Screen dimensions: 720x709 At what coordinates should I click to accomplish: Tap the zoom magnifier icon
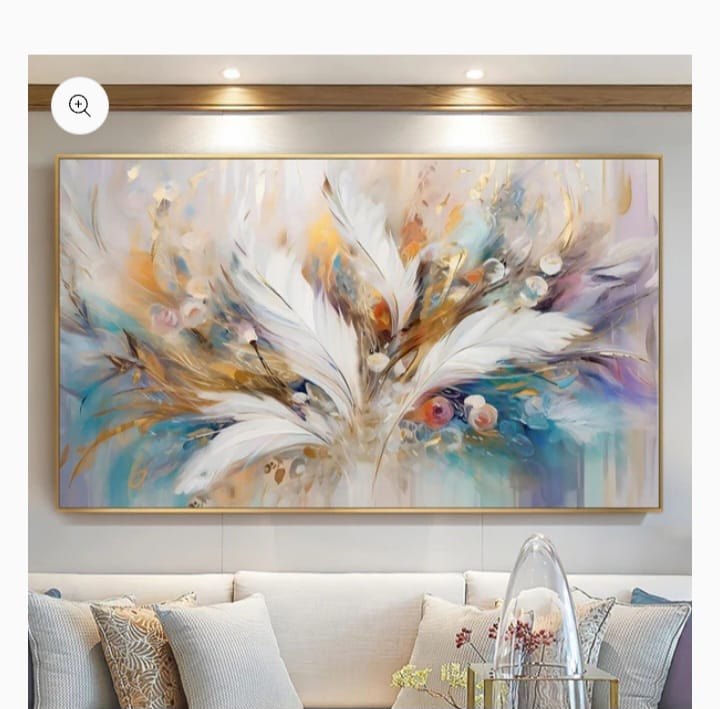tap(80, 106)
